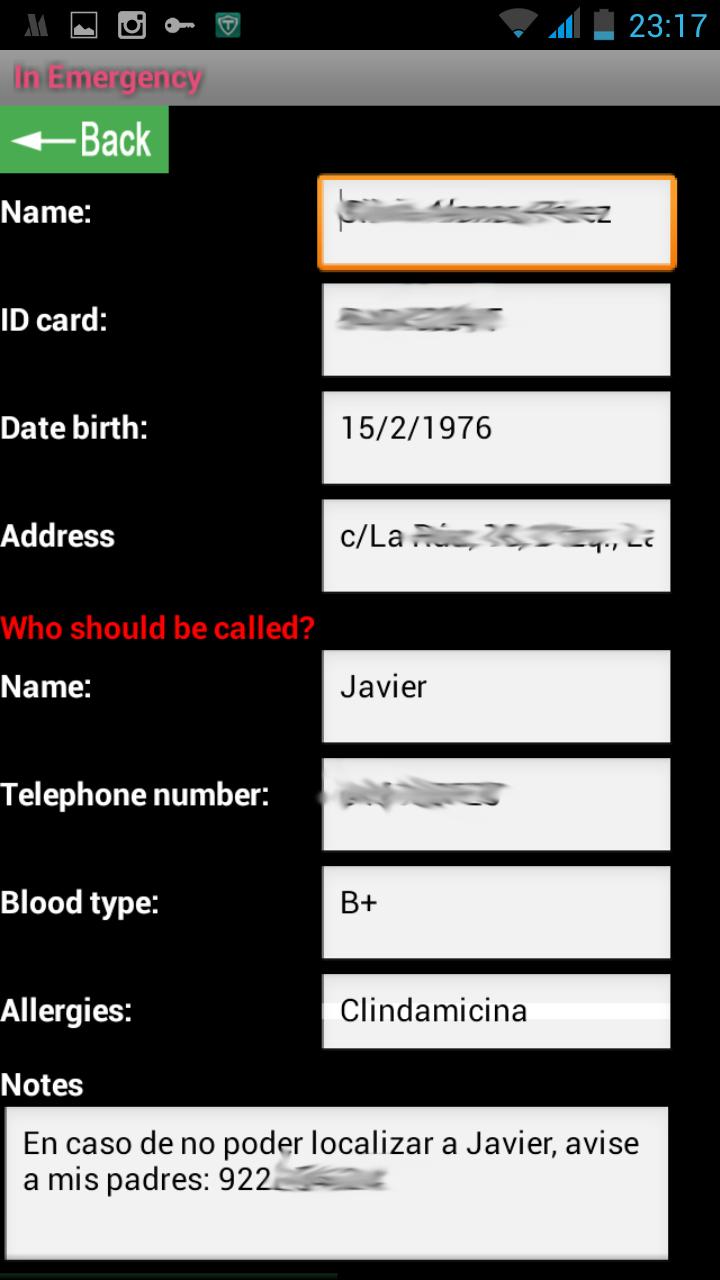Change the Blood type field
This screenshot has height=1280, width=720.
[x=496, y=912]
